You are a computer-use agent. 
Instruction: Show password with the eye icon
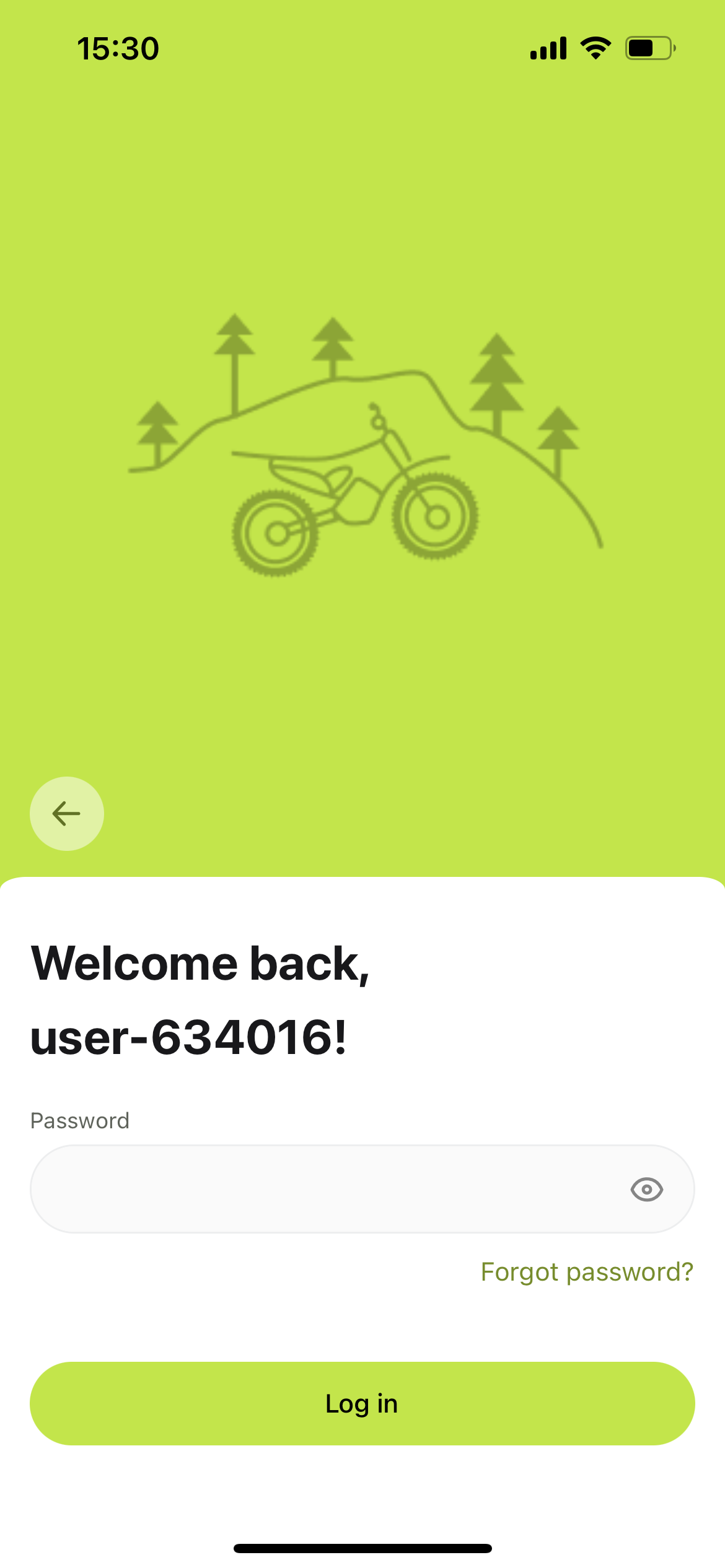646,1190
